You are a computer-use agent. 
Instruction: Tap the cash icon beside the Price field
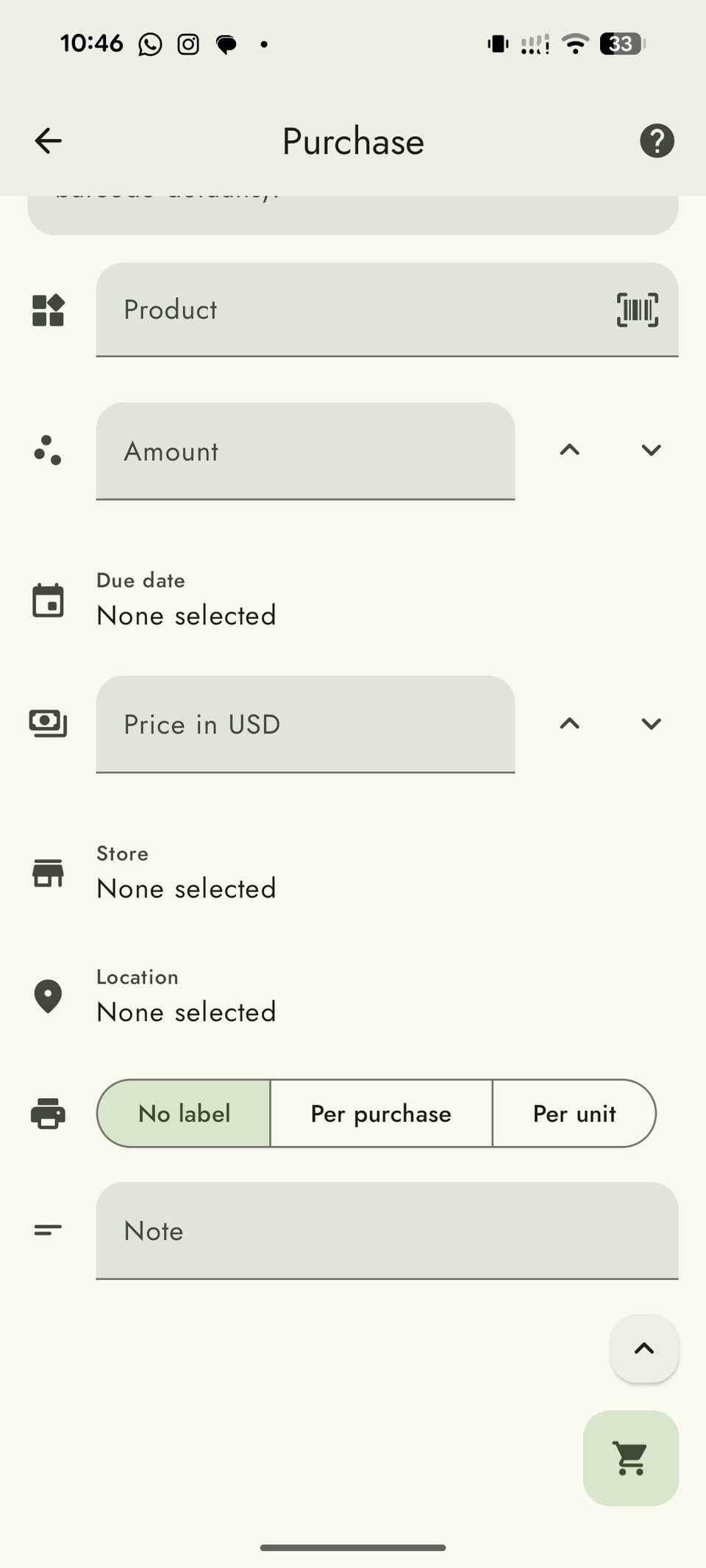click(x=48, y=723)
